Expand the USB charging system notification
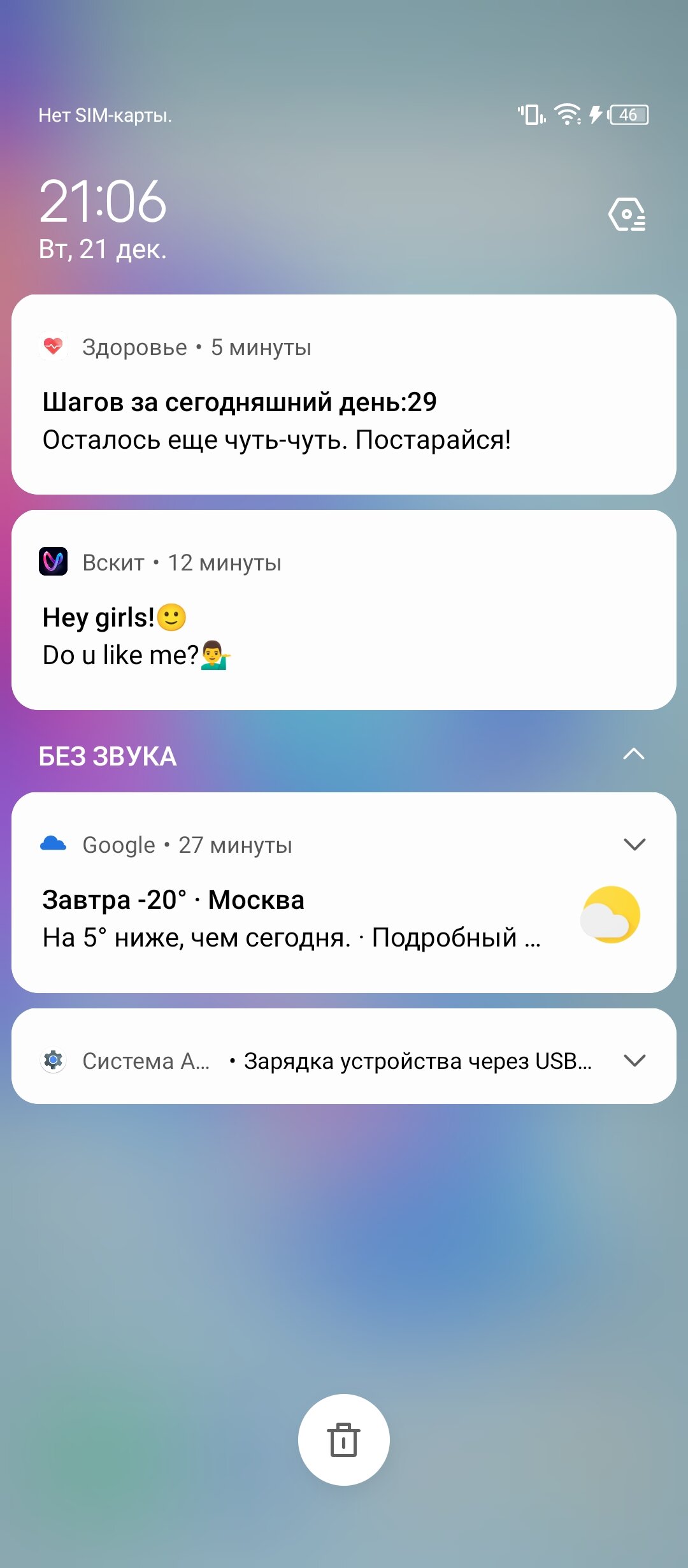This screenshot has width=688, height=1568. coord(634,1061)
